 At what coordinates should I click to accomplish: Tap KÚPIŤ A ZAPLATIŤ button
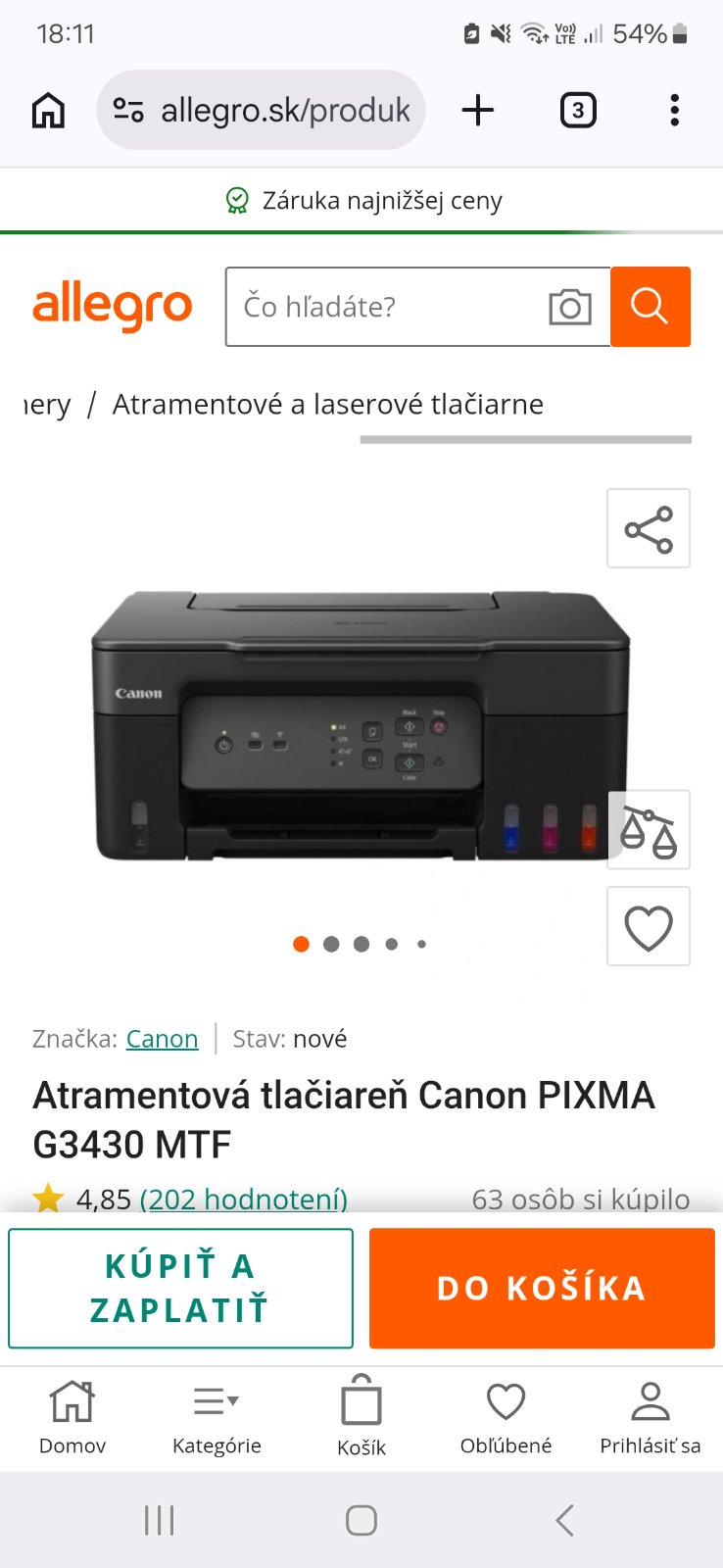pyautogui.click(x=180, y=1288)
